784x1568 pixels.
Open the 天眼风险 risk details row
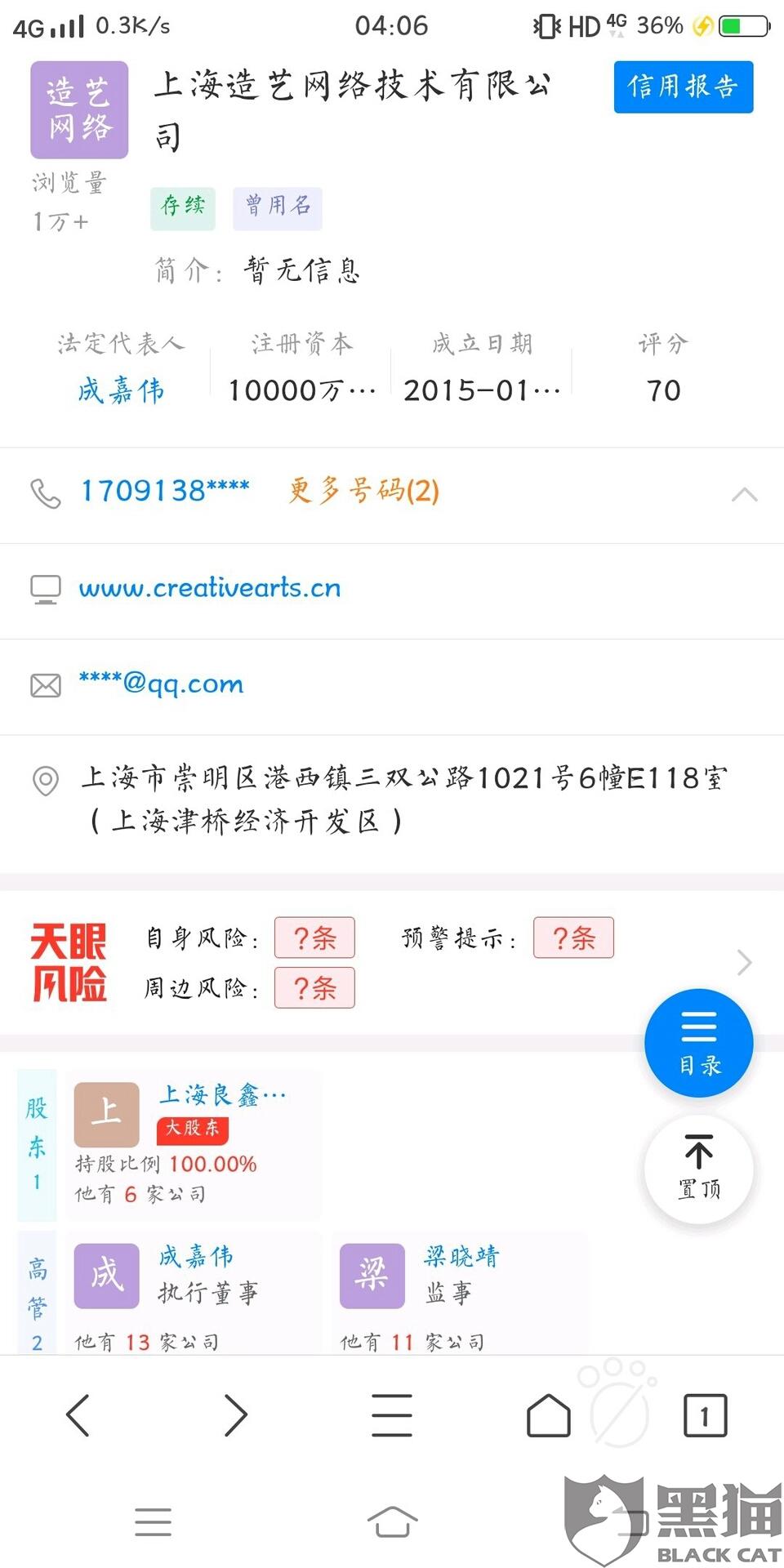pyautogui.click(x=392, y=962)
